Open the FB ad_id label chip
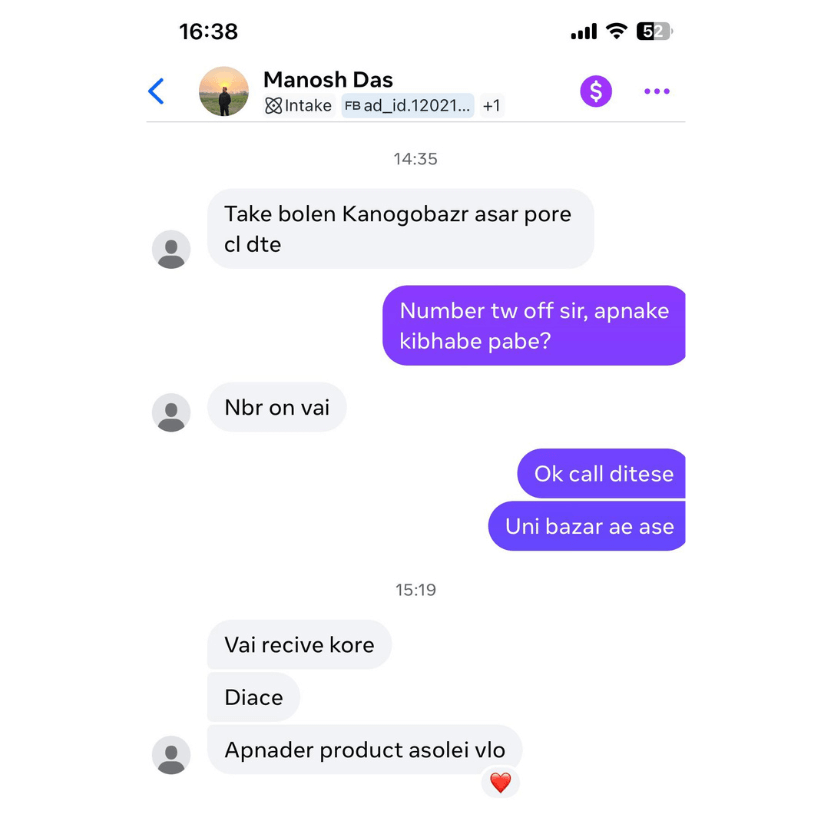832x821 pixels. pos(408,106)
